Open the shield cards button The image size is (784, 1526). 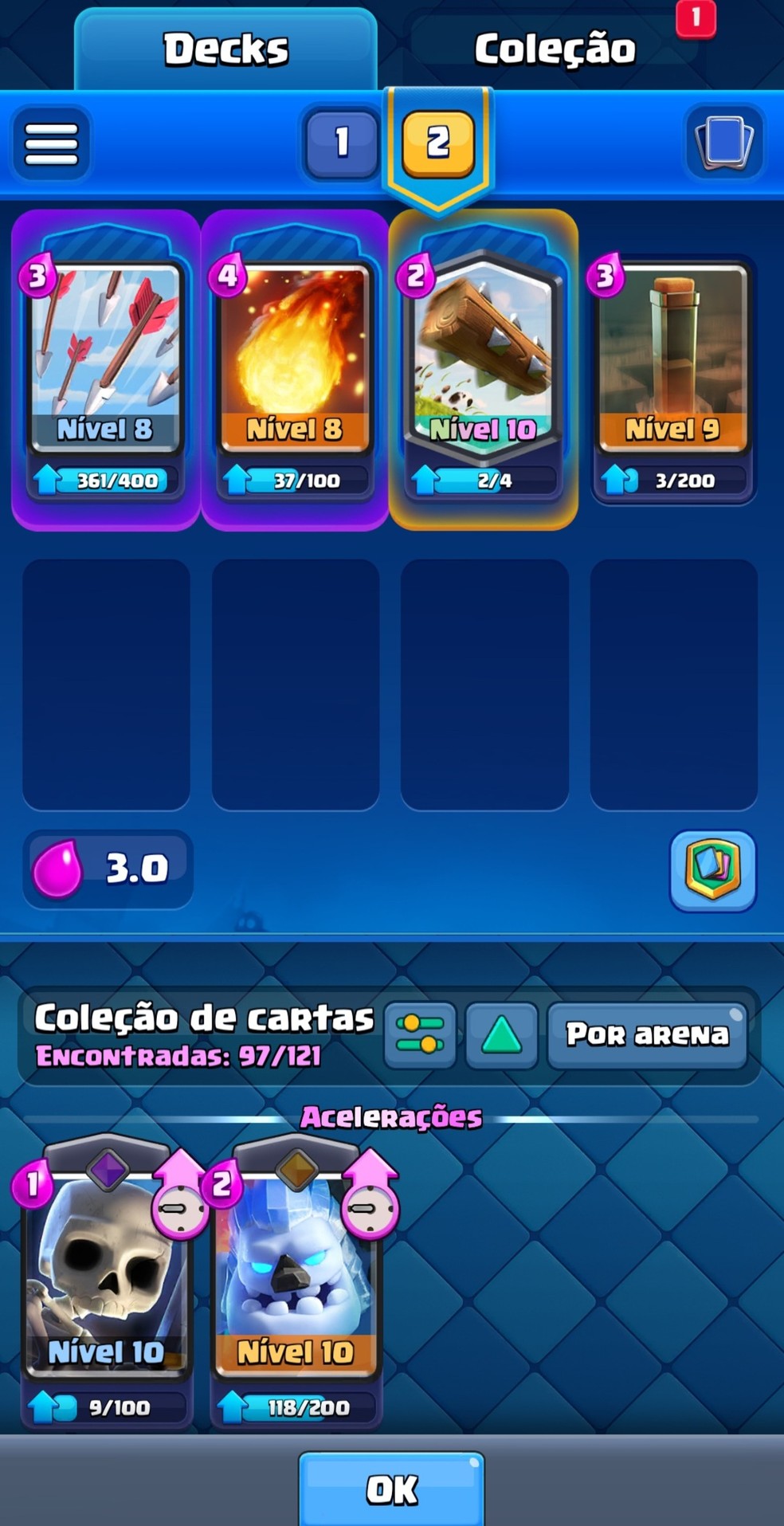pyautogui.click(x=712, y=870)
